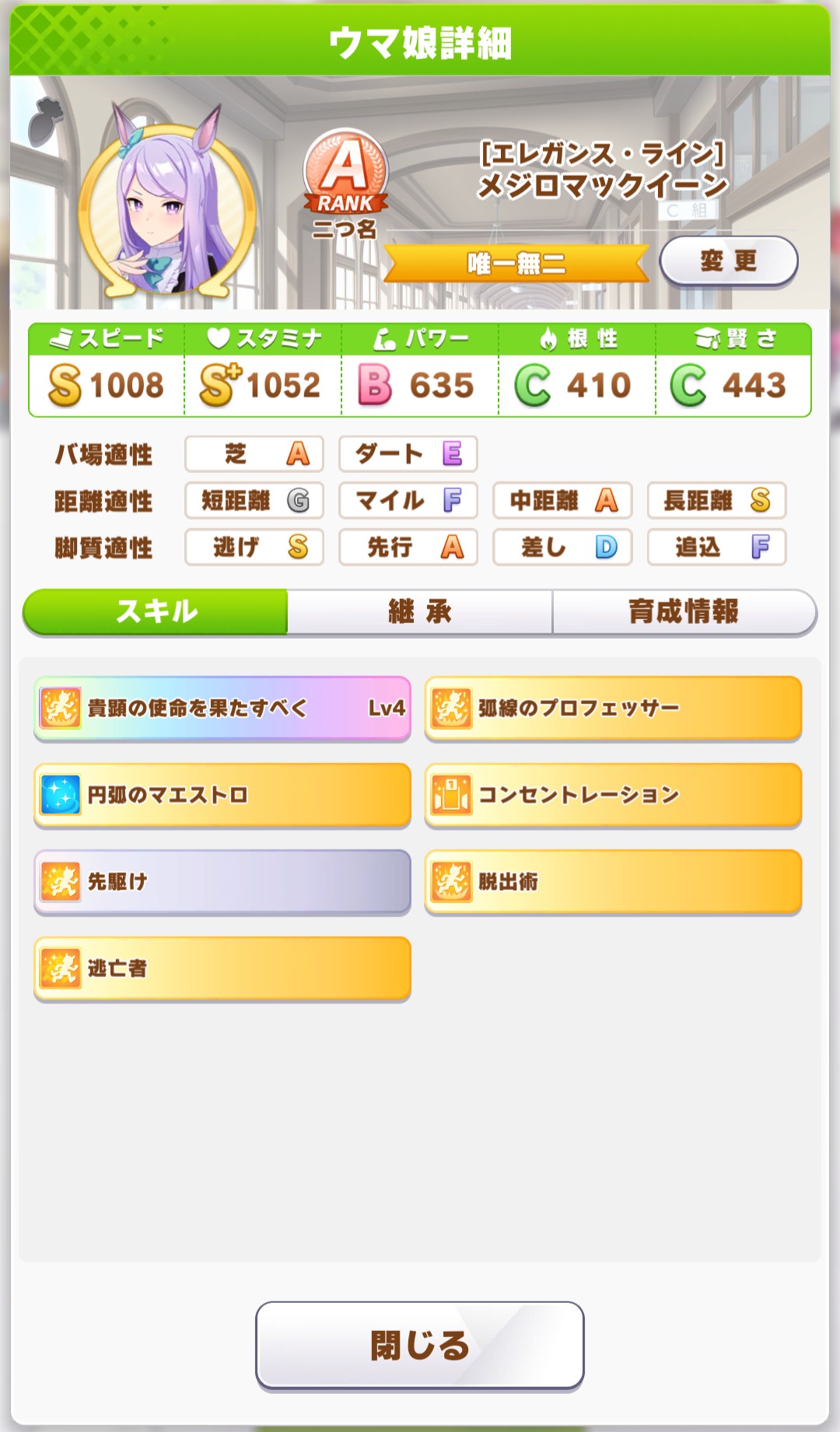The image size is (840, 1432).
Task: Select the スキル tab
Action: (x=156, y=612)
